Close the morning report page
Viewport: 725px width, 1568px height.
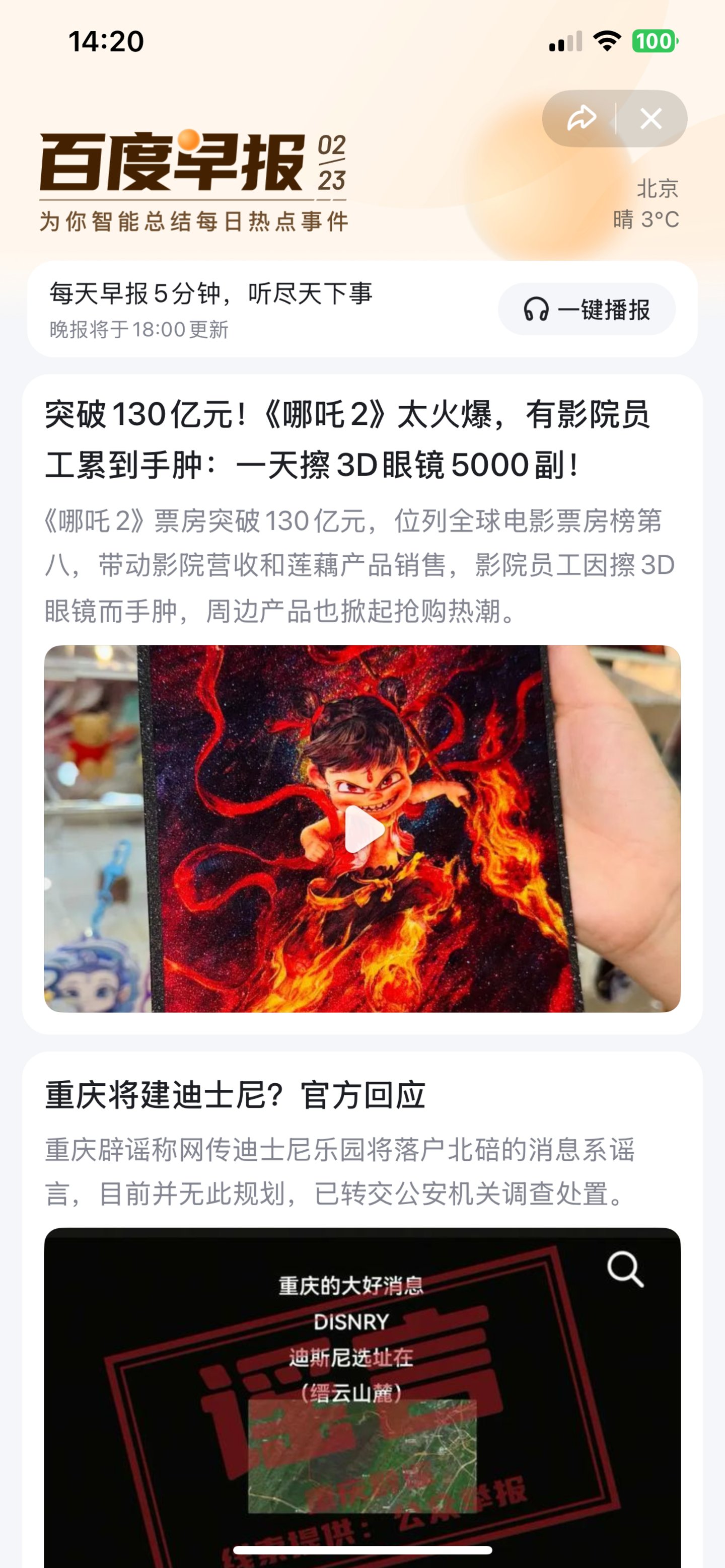coord(650,118)
